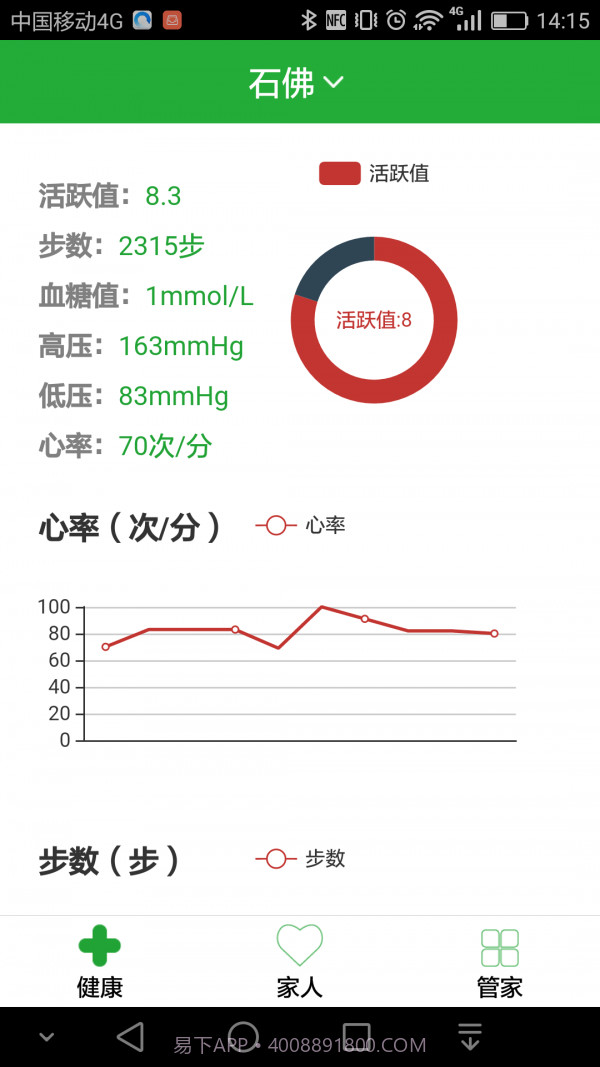Tap the system recent apps button

coord(357,1037)
